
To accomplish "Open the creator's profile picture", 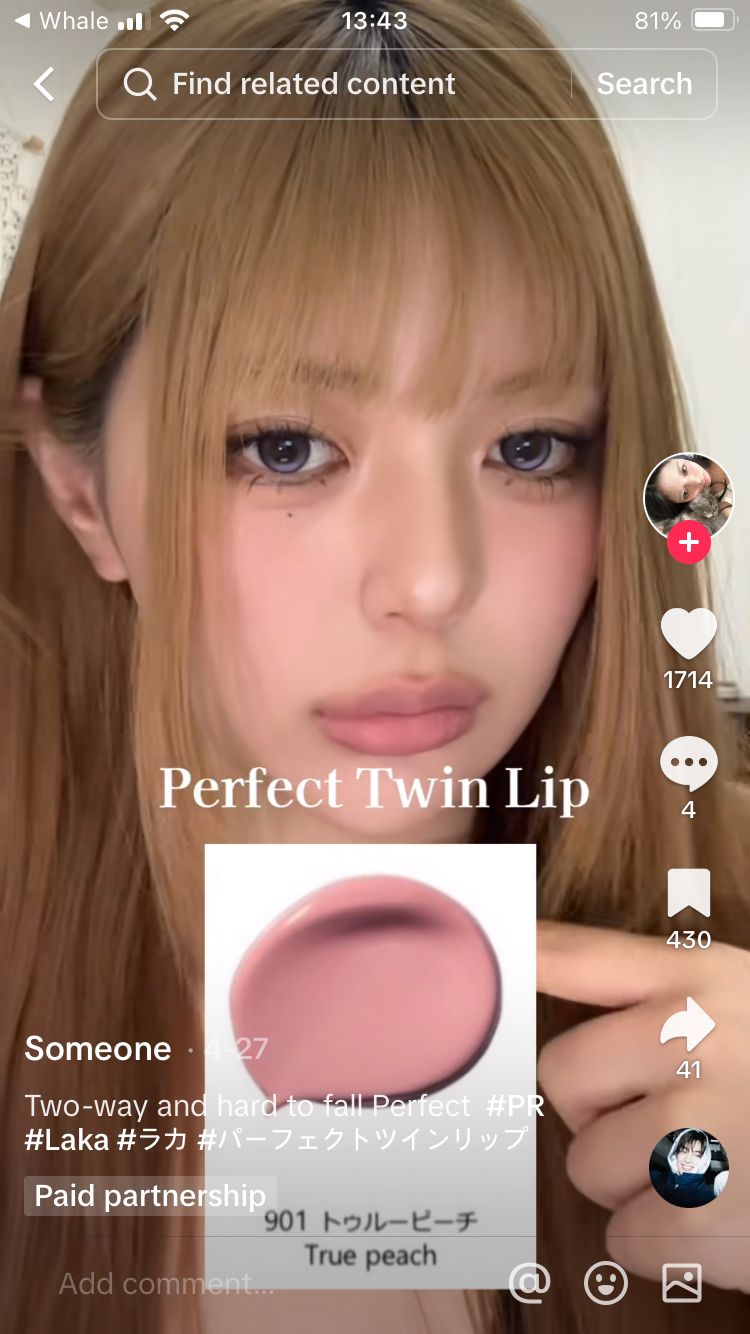I will click(689, 497).
